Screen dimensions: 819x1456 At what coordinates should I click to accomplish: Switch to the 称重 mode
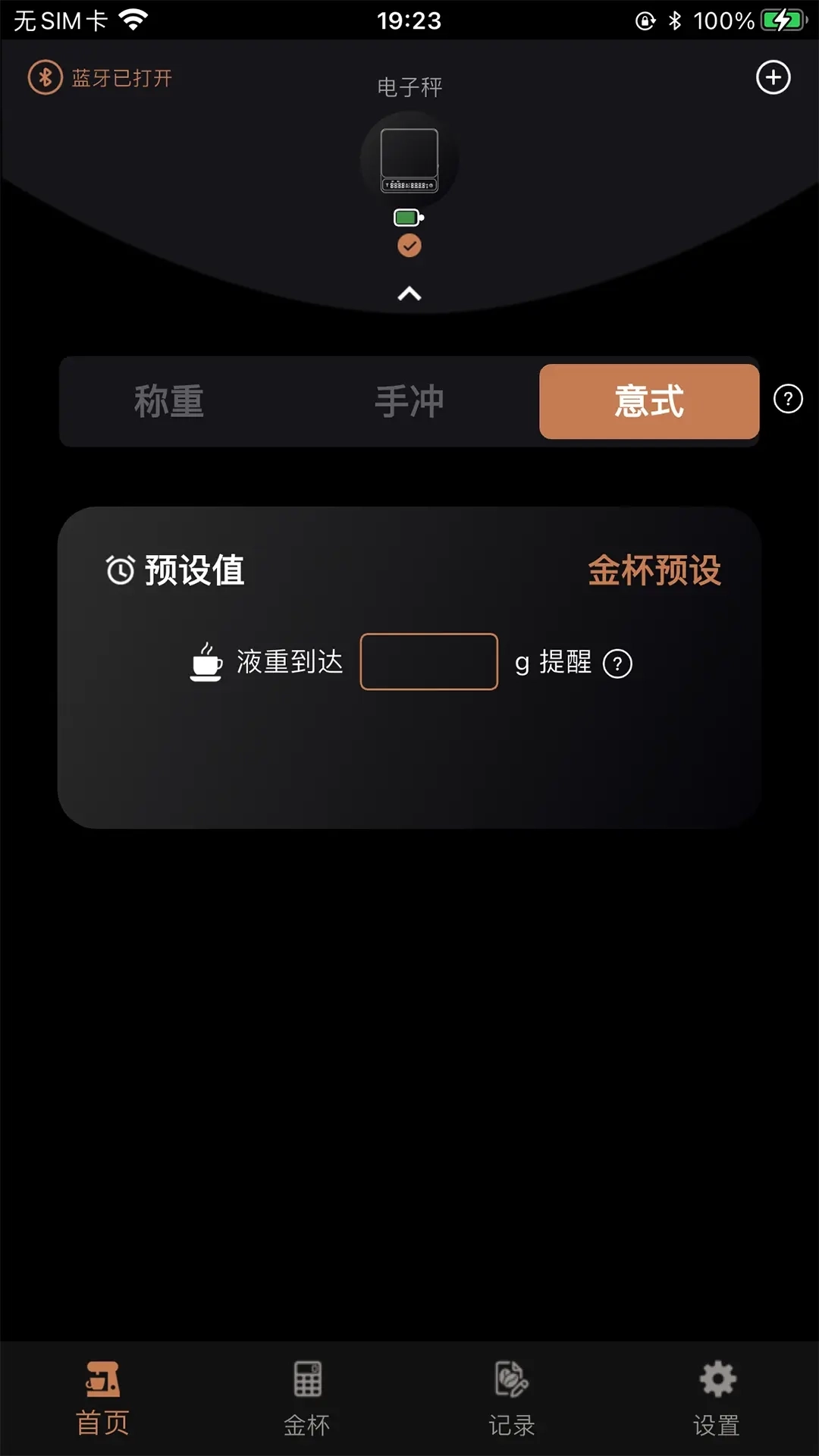pos(169,401)
